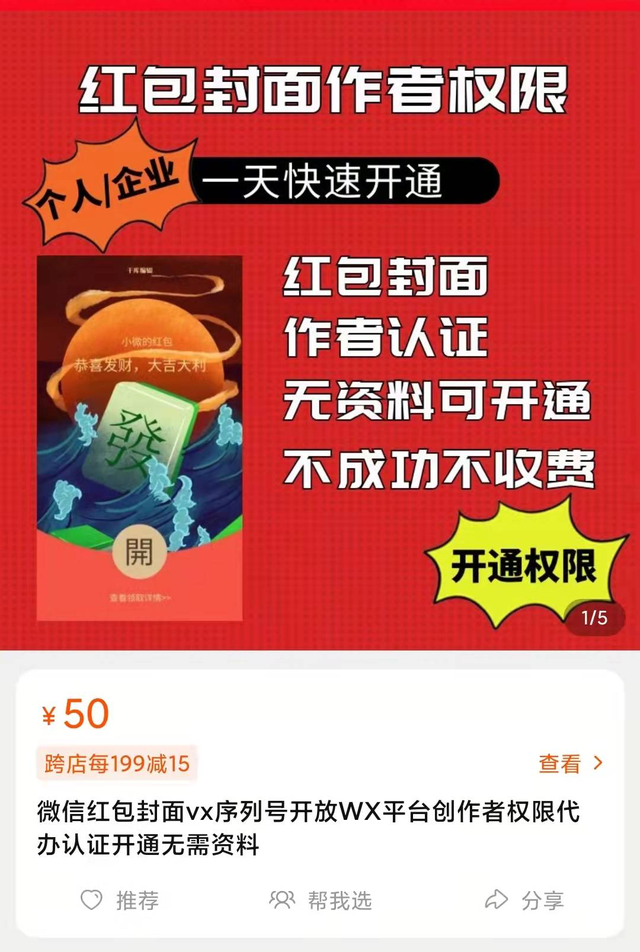Open the 帮我选 option
The width and height of the screenshot is (640, 952).
pos(320,900)
